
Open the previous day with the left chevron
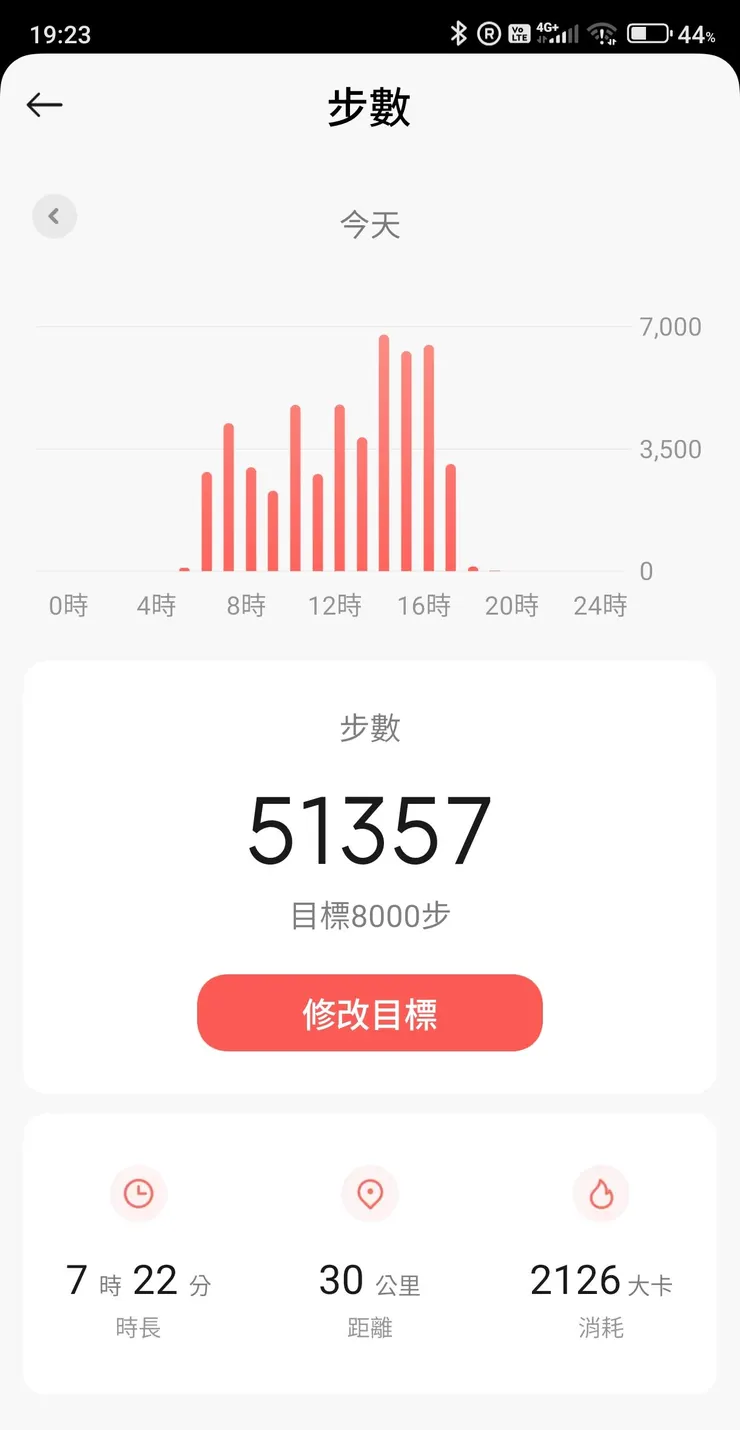[55, 216]
